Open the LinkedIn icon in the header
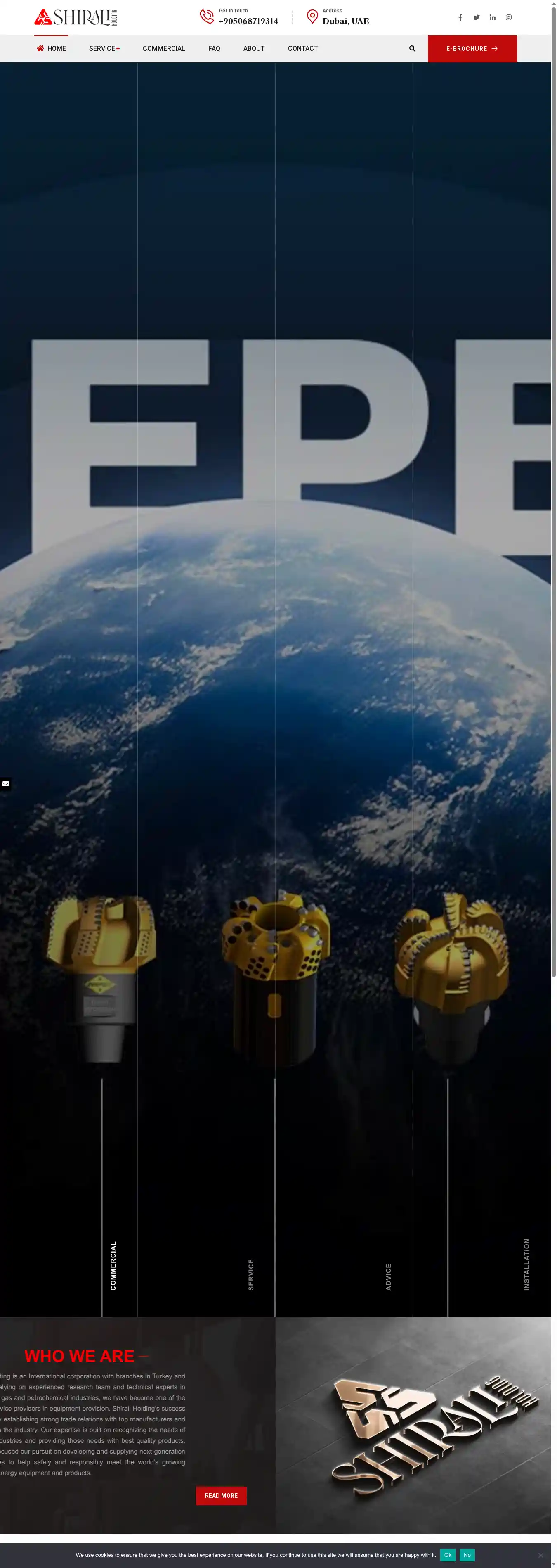 (493, 18)
